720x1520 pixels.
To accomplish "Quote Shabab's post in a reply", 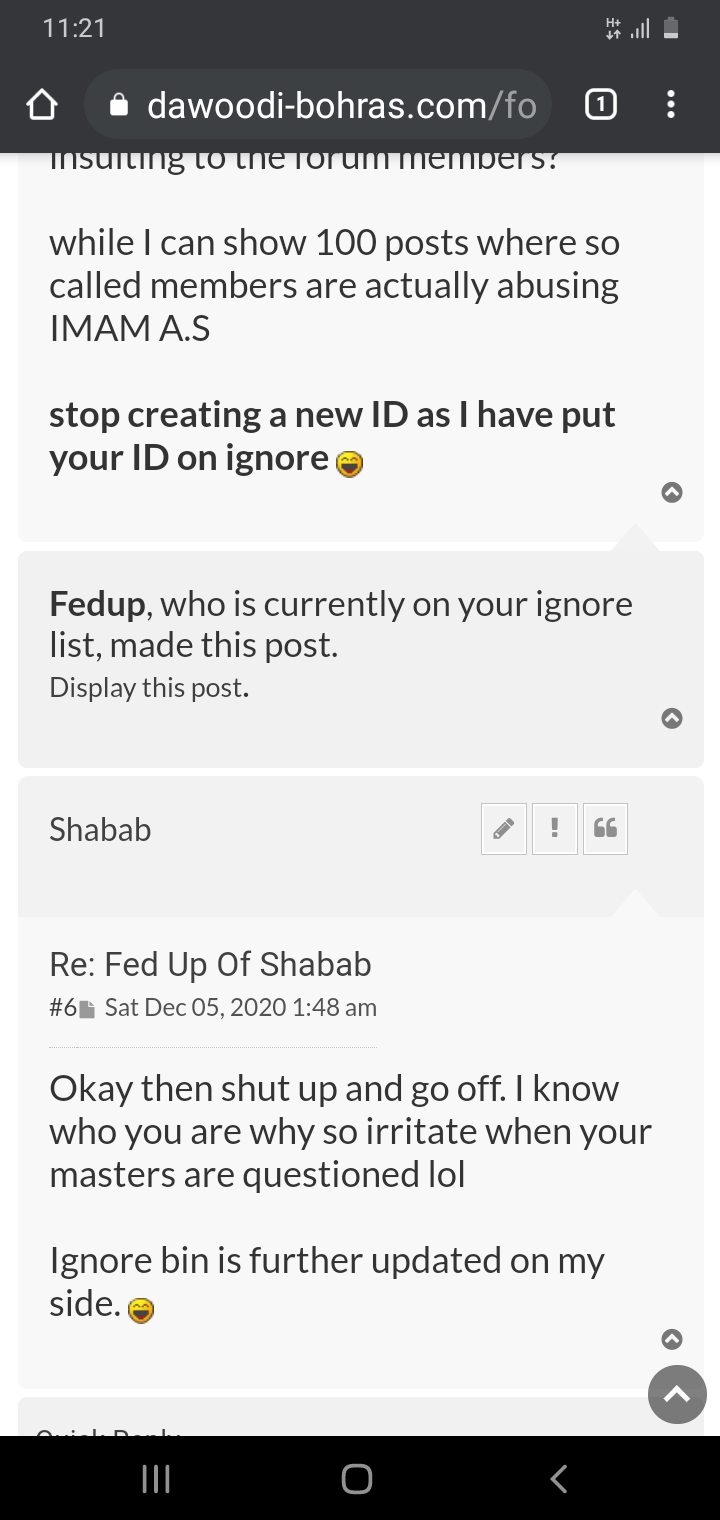I will pos(604,829).
